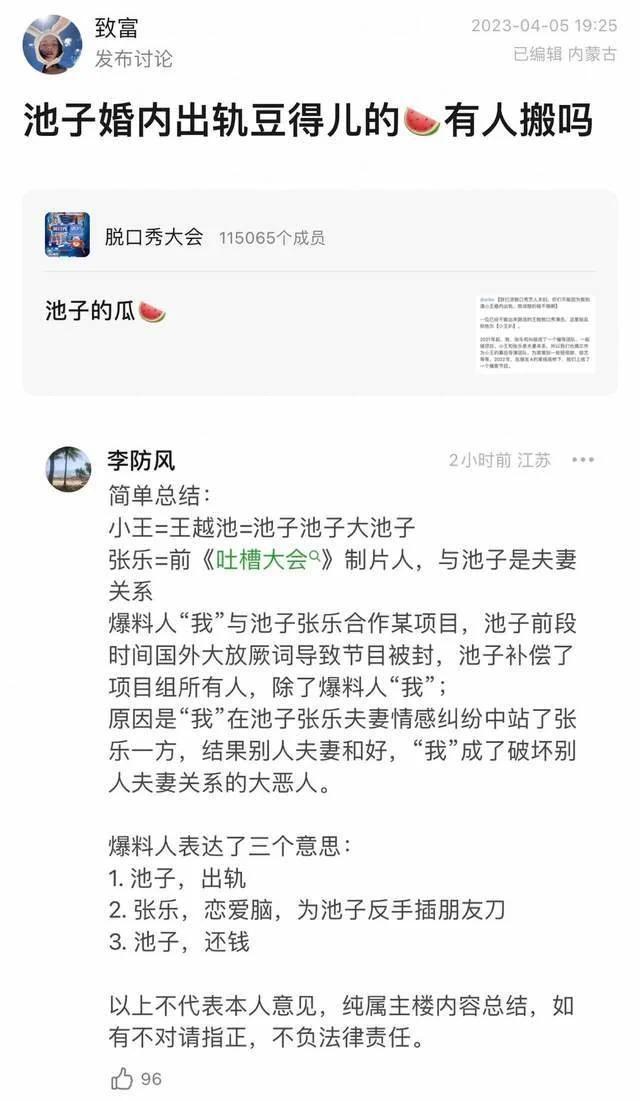
Task: Open 致富's profile avatar
Action: click(x=52, y=45)
